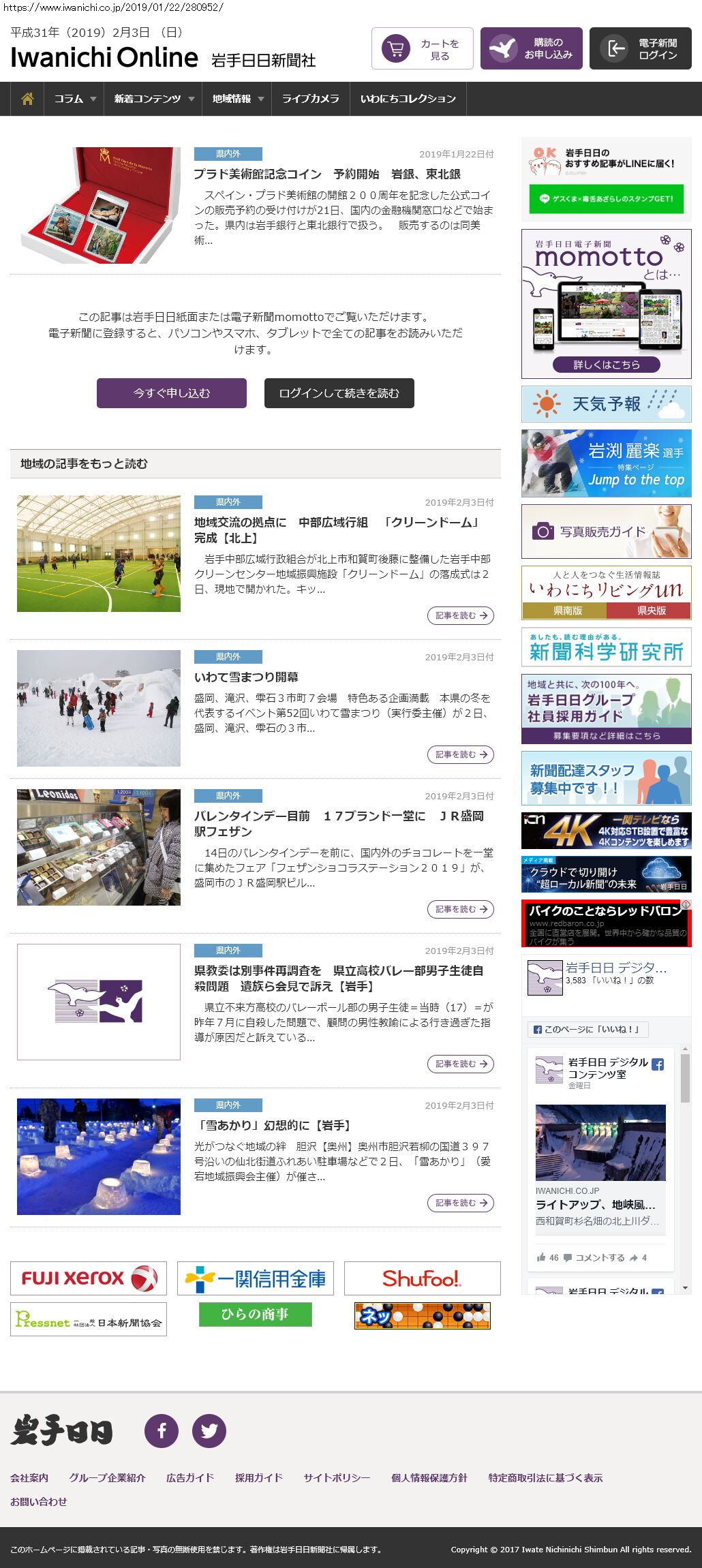Open the 天気予報 weather banner
702x1568 pixels.
coord(607,404)
